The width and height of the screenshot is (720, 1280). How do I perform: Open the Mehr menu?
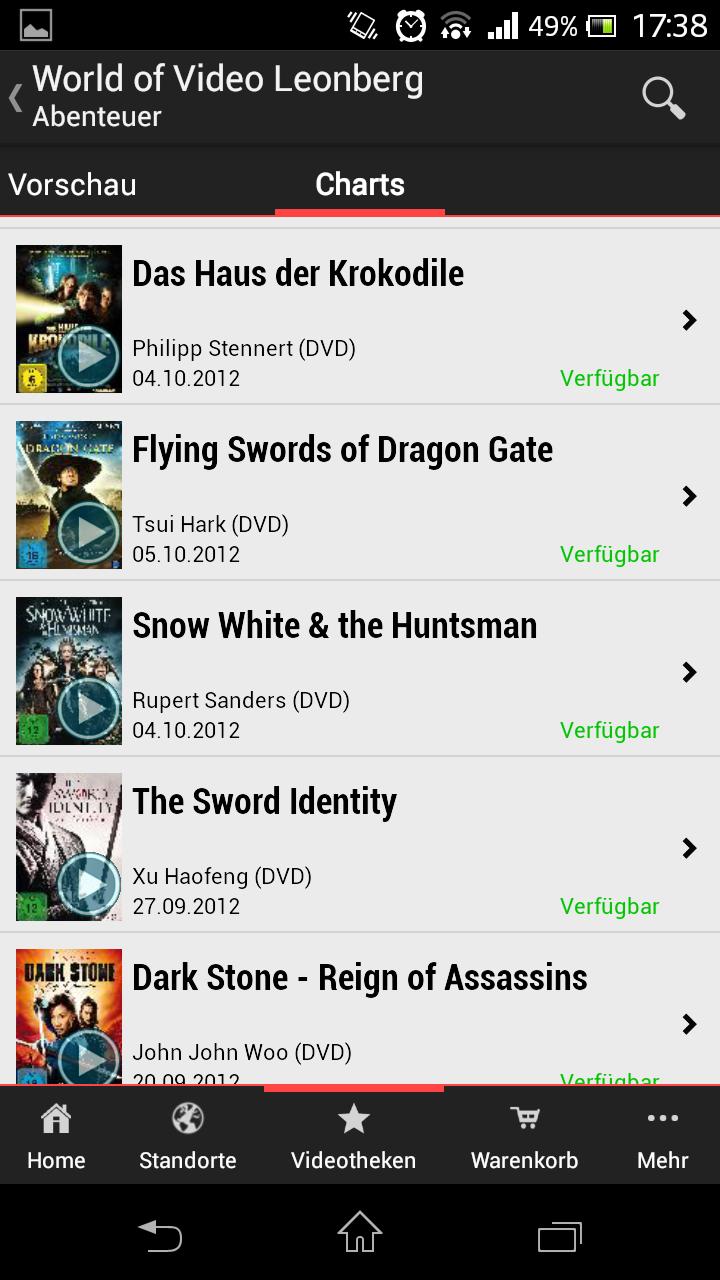(662, 1136)
